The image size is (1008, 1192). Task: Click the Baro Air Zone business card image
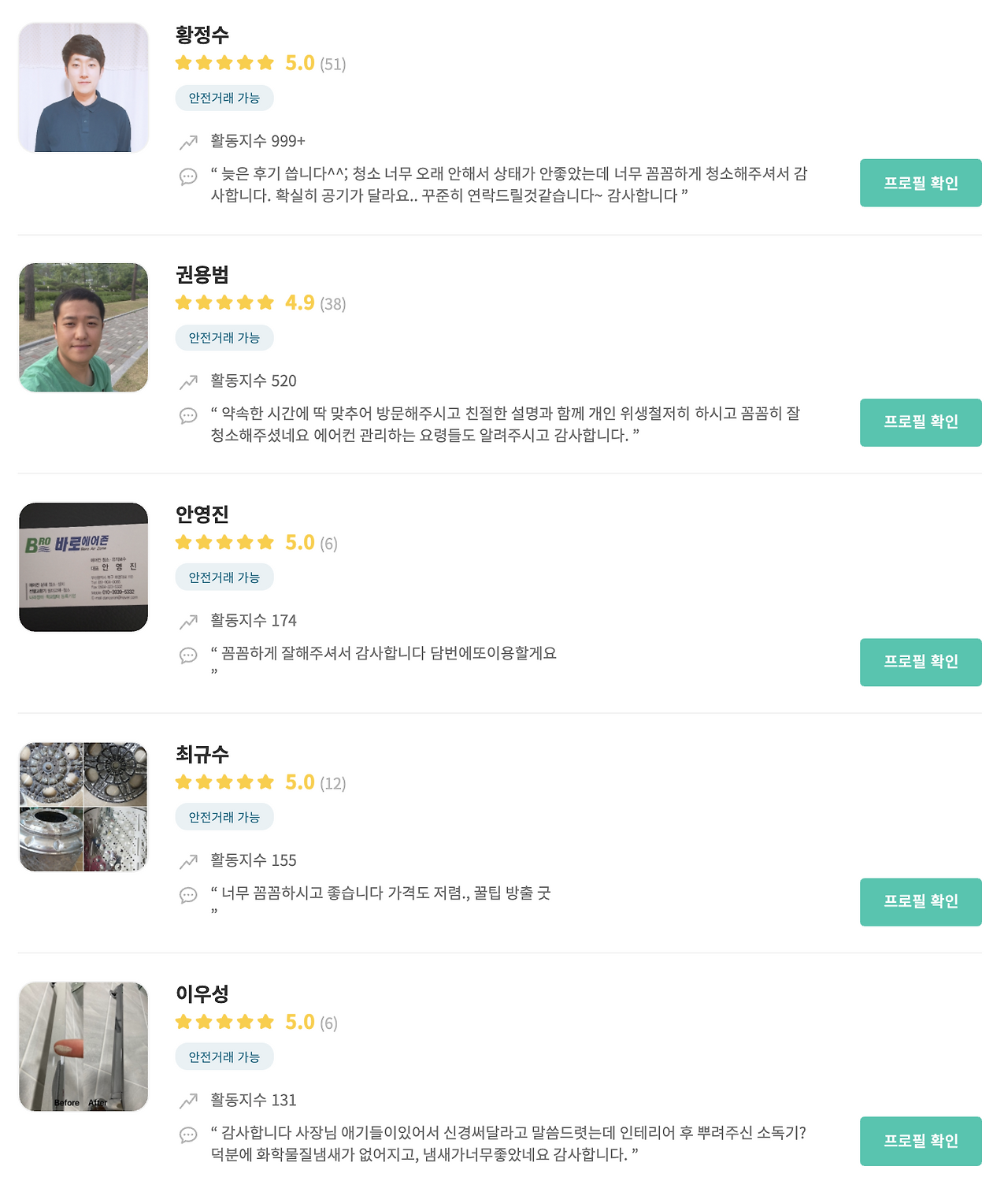[x=83, y=566]
